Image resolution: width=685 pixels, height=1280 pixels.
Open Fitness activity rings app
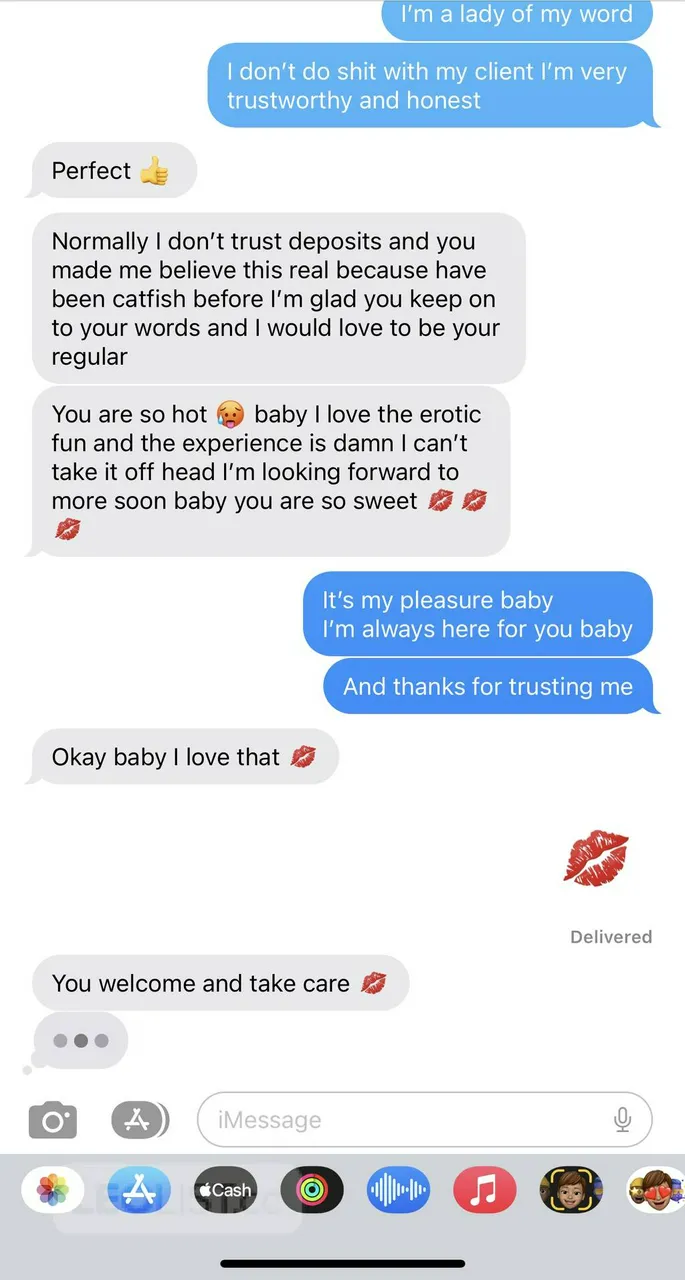click(312, 1190)
